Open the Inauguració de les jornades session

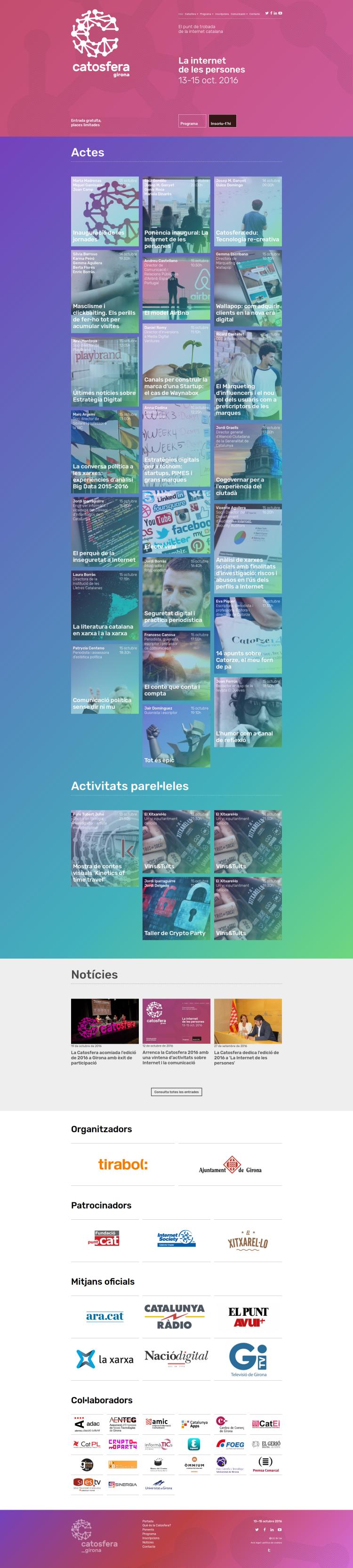coord(104,211)
